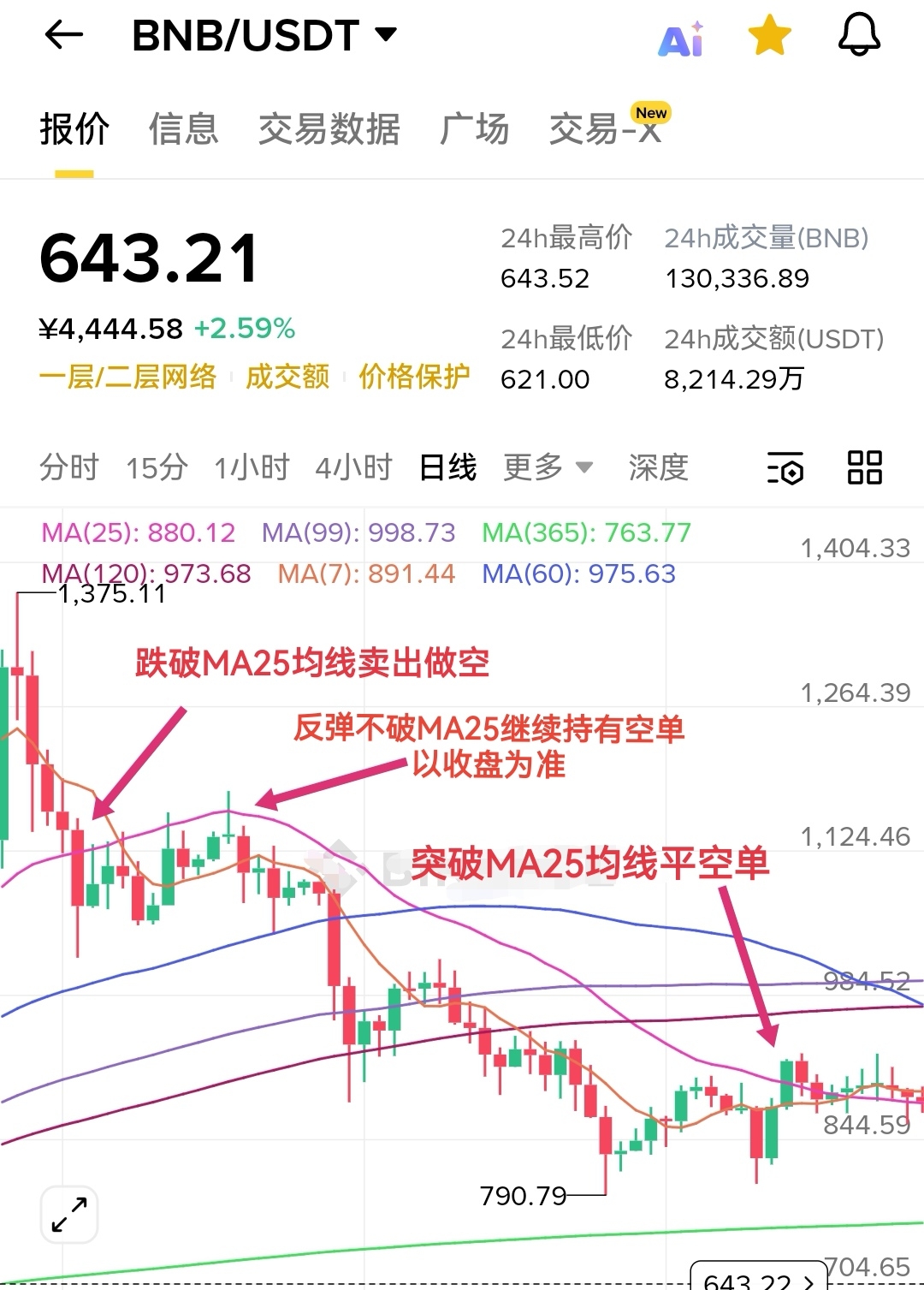924x1290 pixels.
Task: Select the 1小时 chart interval
Action: [x=252, y=467]
